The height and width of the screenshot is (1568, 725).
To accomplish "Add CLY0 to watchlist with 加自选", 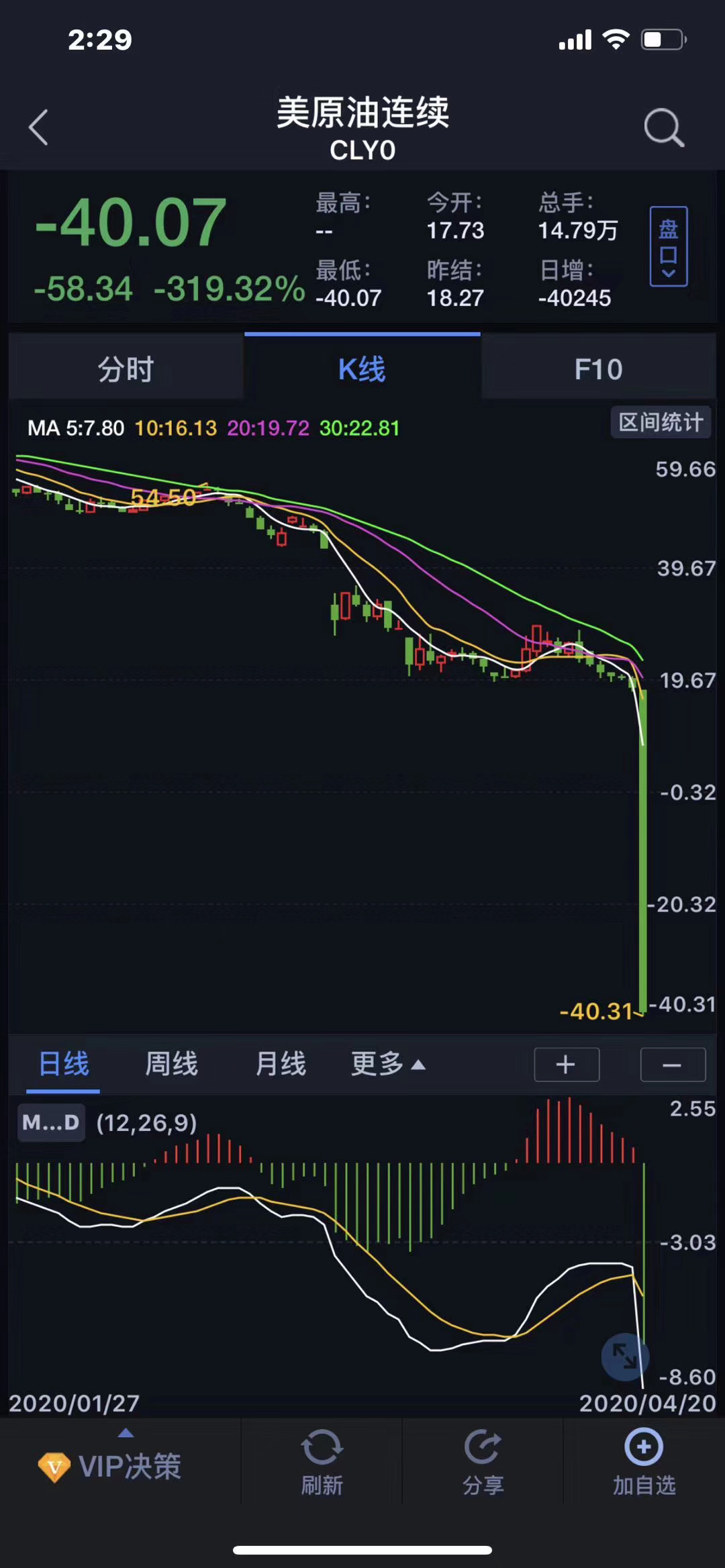I will pos(644,1463).
